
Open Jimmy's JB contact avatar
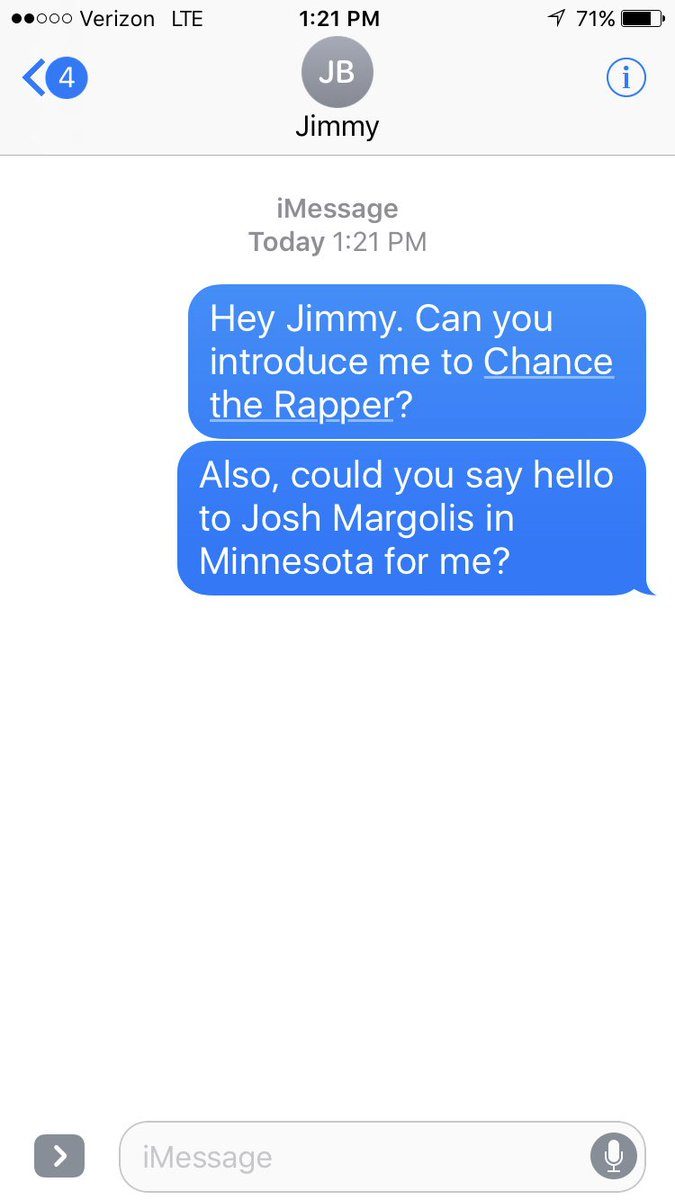pyautogui.click(x=337, y=72)
